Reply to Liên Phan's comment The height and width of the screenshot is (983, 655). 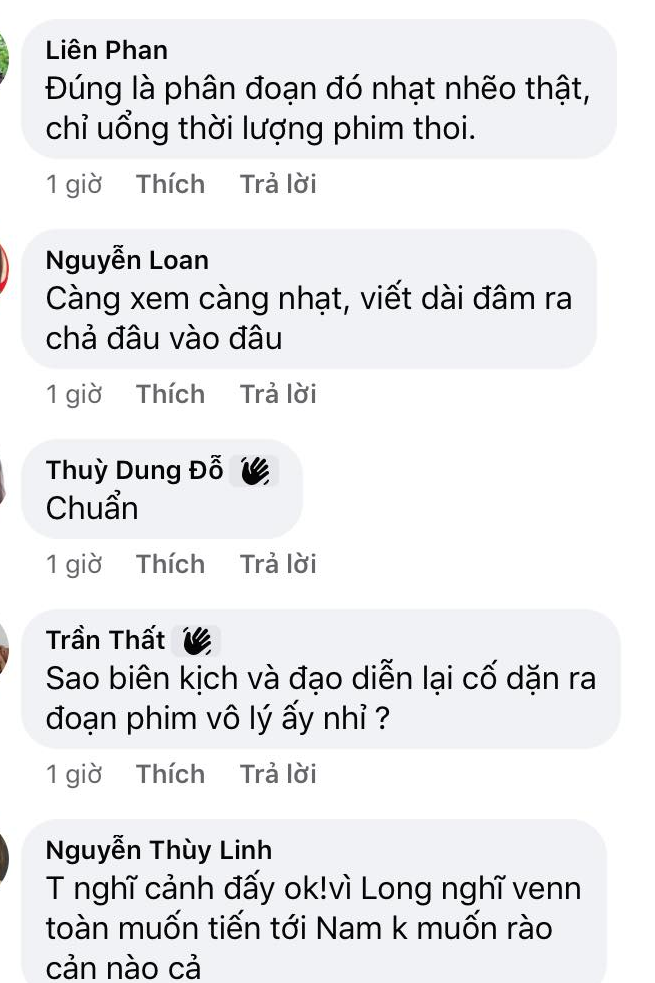(x=278, y=185)
